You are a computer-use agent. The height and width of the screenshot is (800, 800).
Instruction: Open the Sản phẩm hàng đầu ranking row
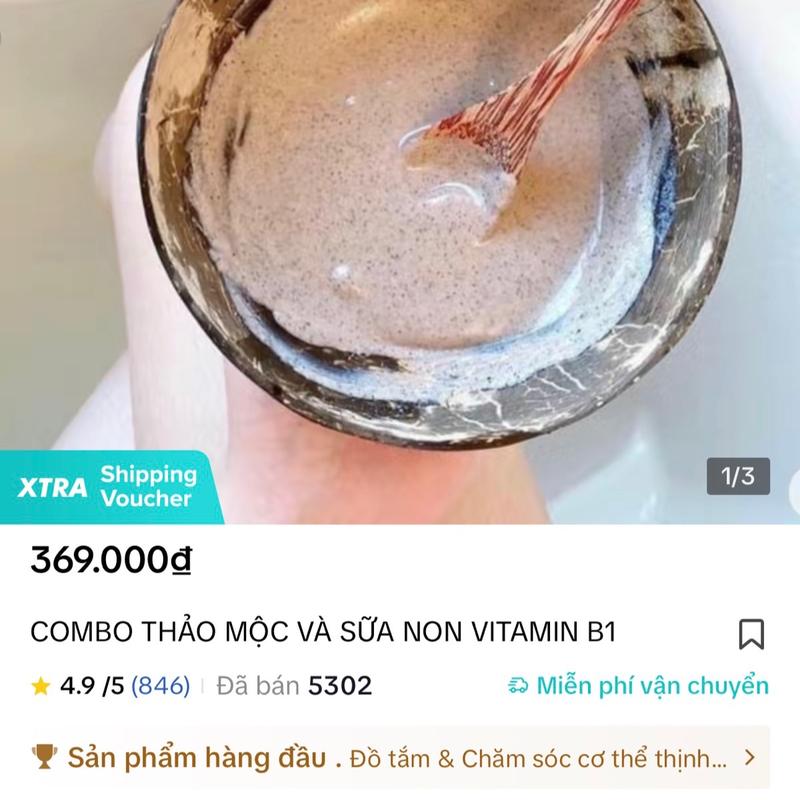[400, 759]
